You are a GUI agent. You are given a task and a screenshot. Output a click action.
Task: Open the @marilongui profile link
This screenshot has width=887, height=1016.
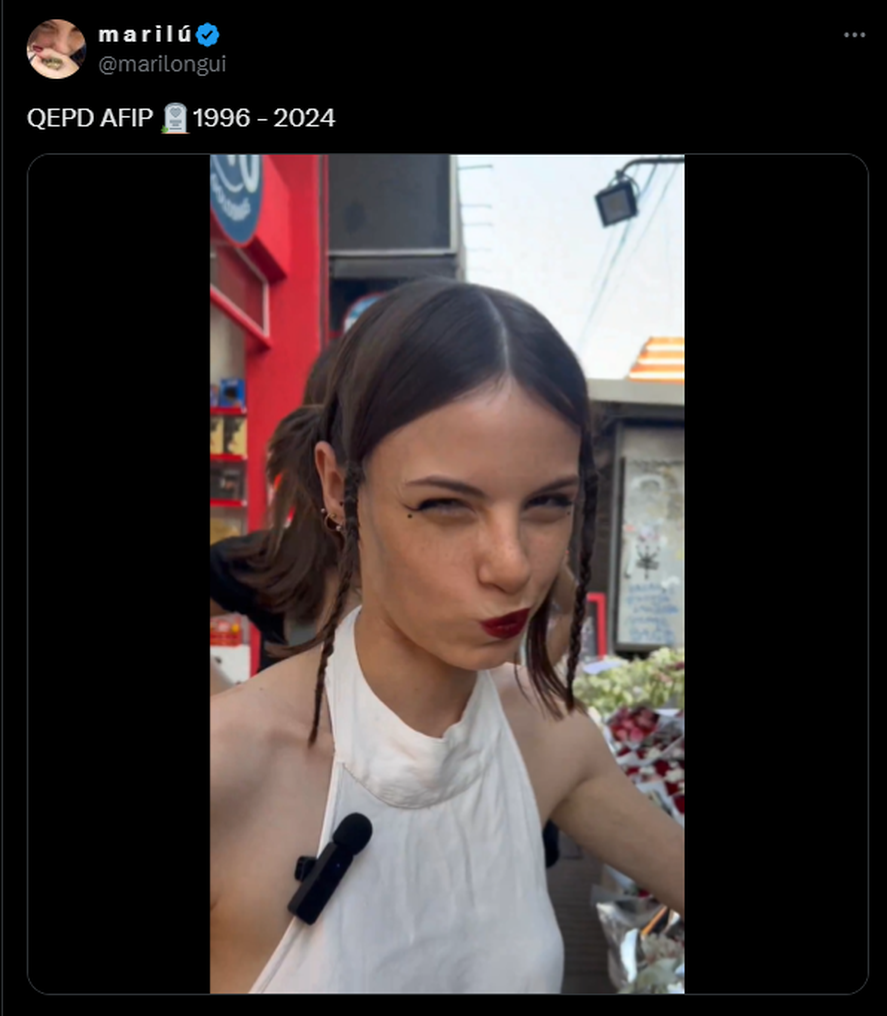(162, 64)
